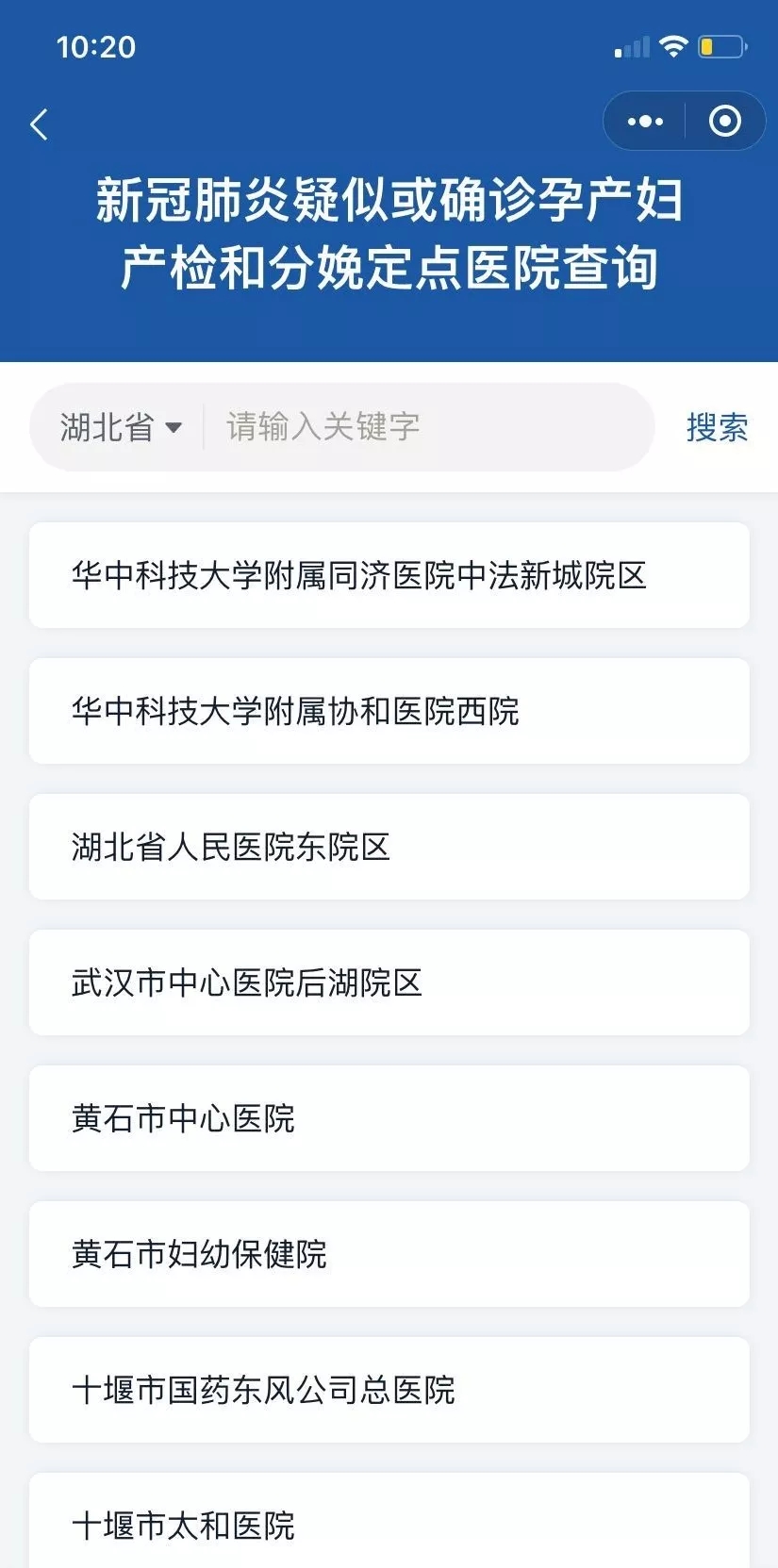Viewport: 778px width, 1568px height.
Task: Open the mini program's three-dot menu
Action: point(645,121)
